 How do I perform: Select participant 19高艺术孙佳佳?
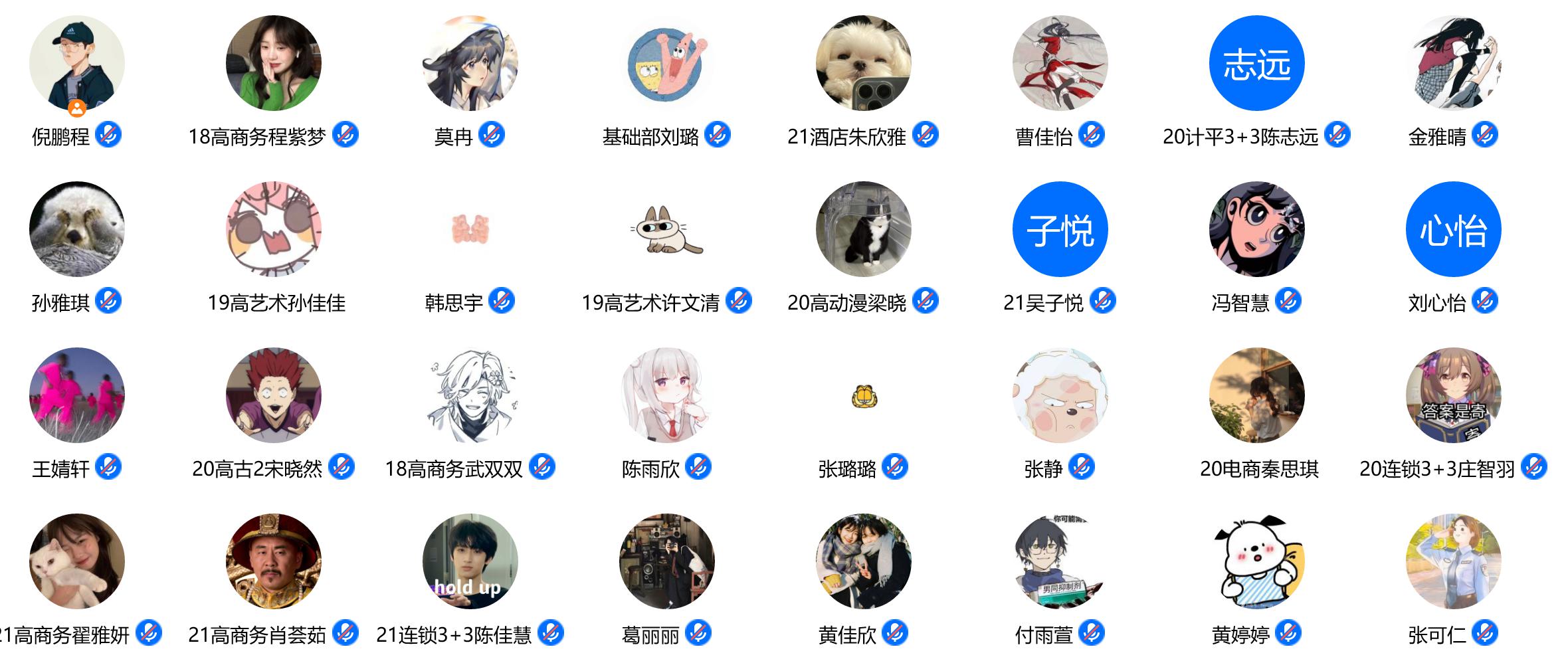tap(273, 229)
